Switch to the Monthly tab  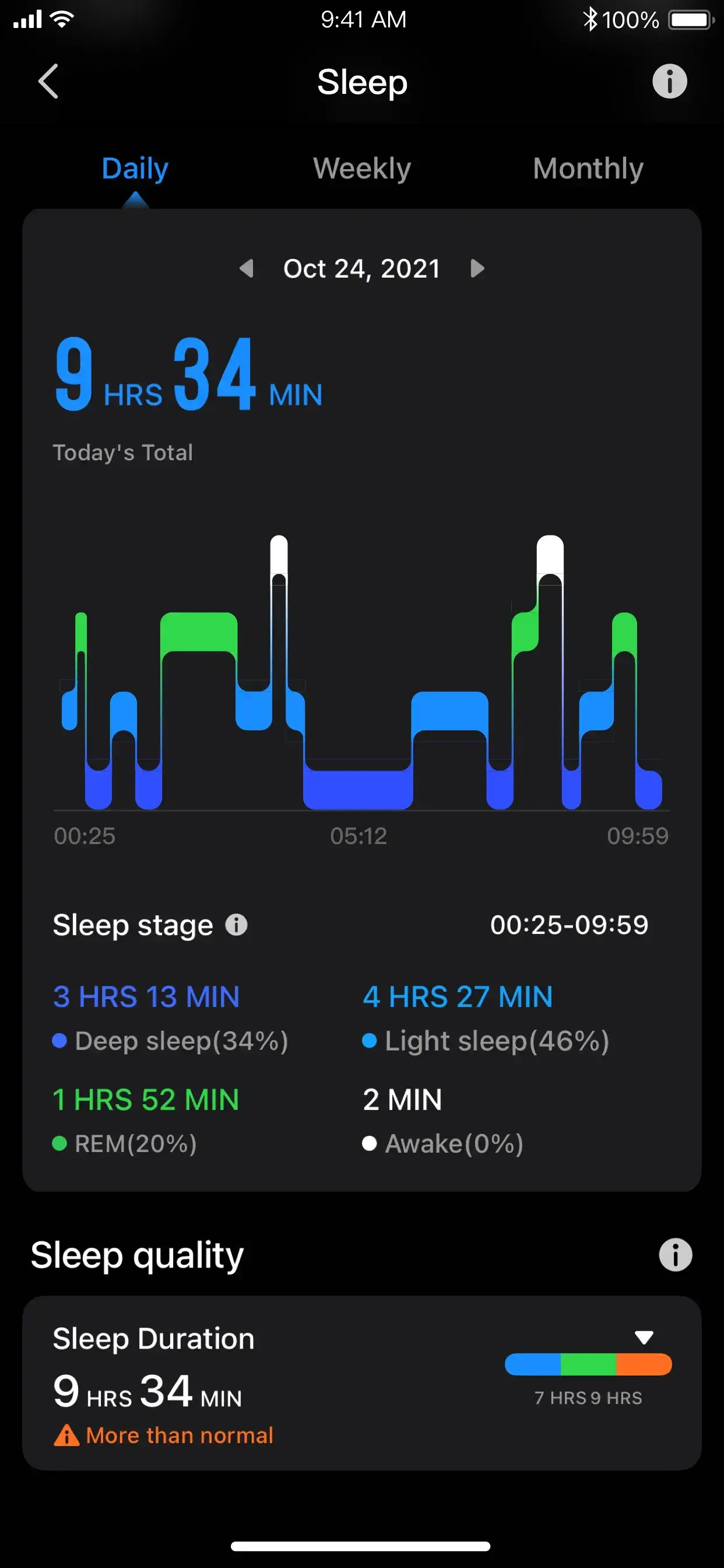click(588, 169)
